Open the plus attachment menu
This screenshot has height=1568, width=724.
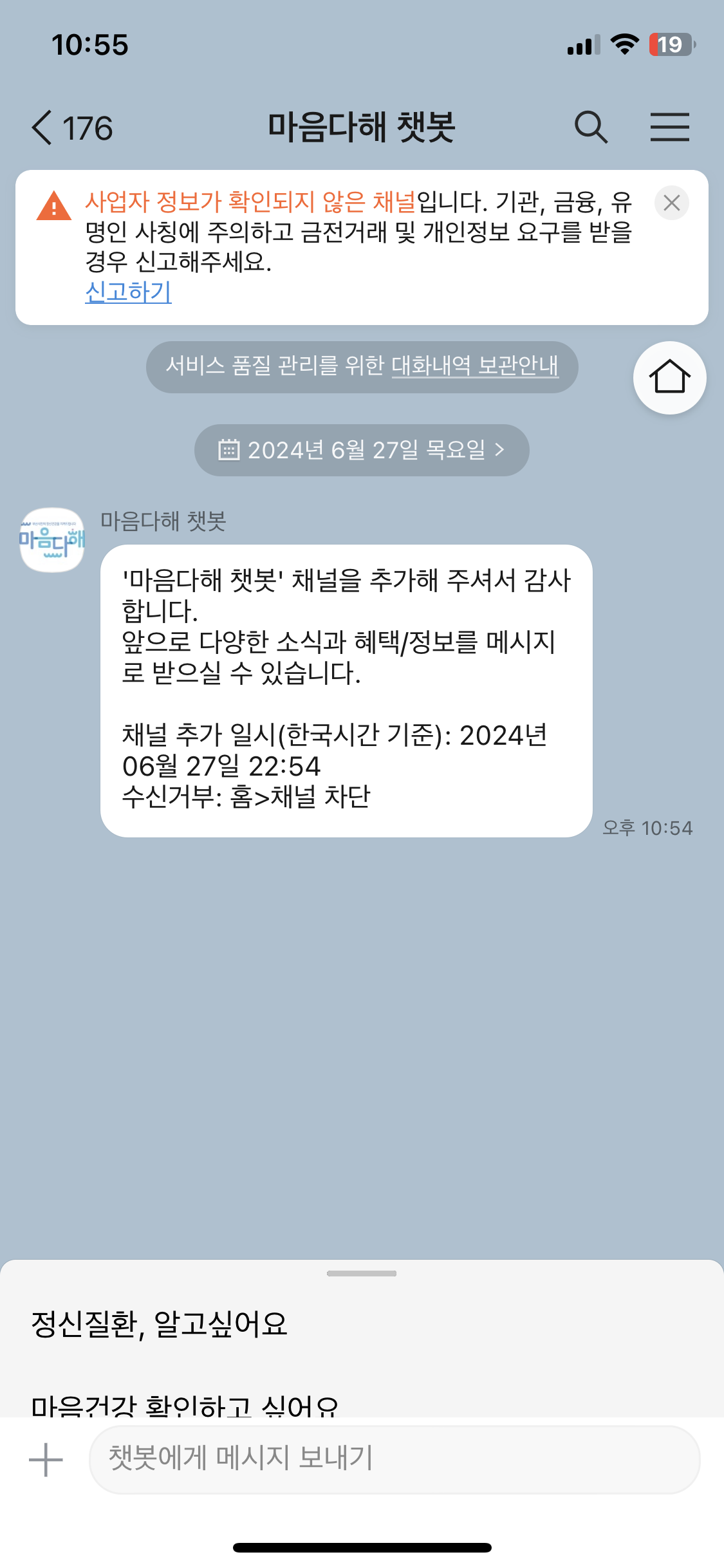(x=46, y=1459)
